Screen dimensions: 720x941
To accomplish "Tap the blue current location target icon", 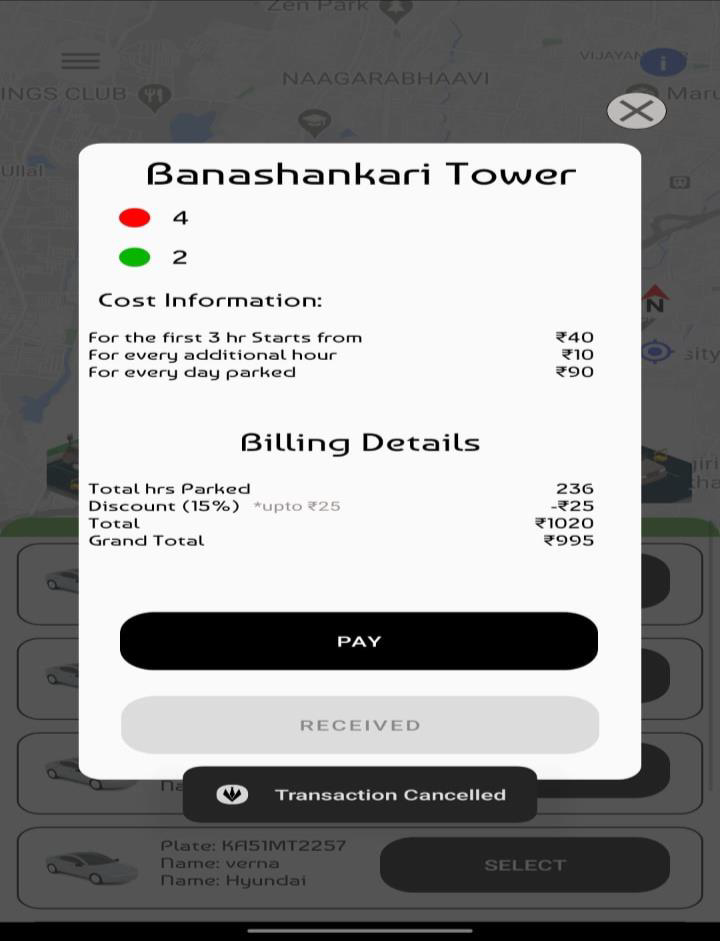I will pos(656,352).
